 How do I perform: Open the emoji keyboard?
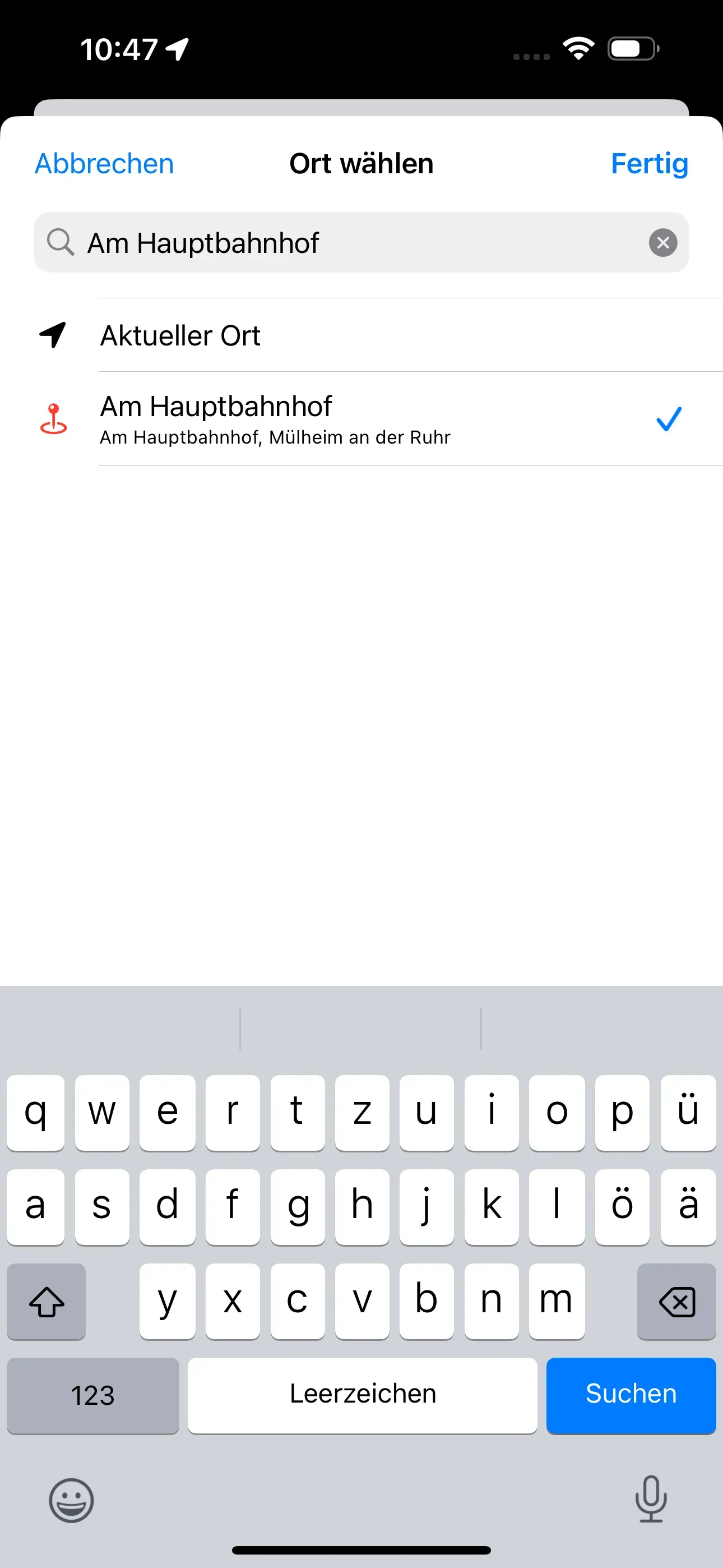(72, 1500)
